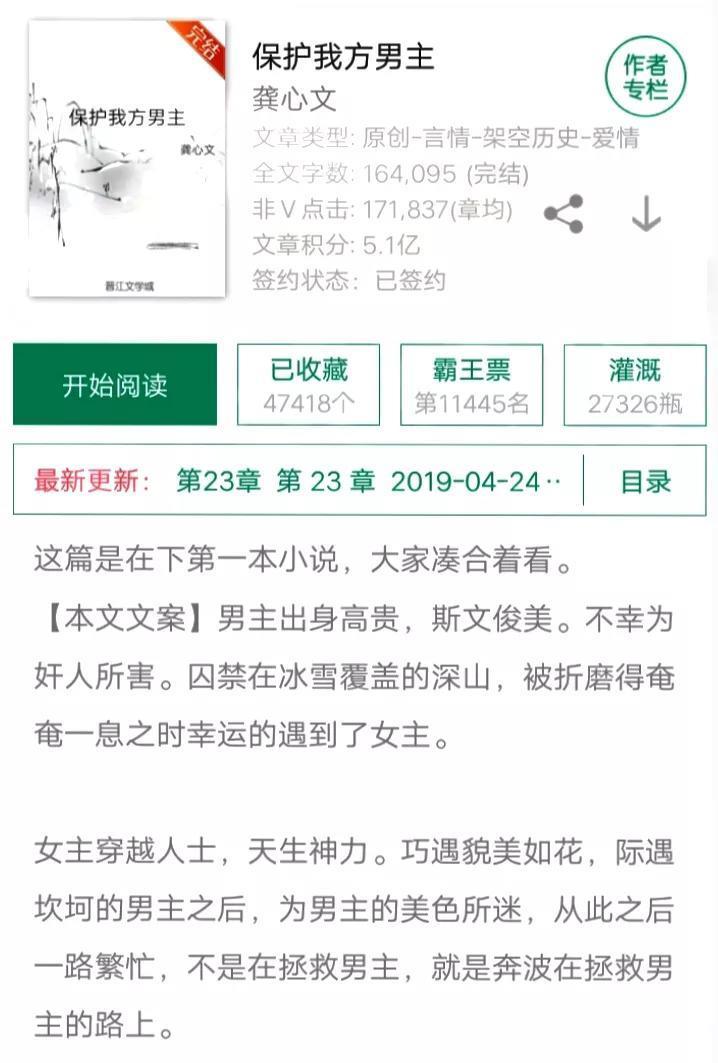718x1063 pixels.
Task: Tap the 已收藏 bookmark button
Action: (308, 385)
